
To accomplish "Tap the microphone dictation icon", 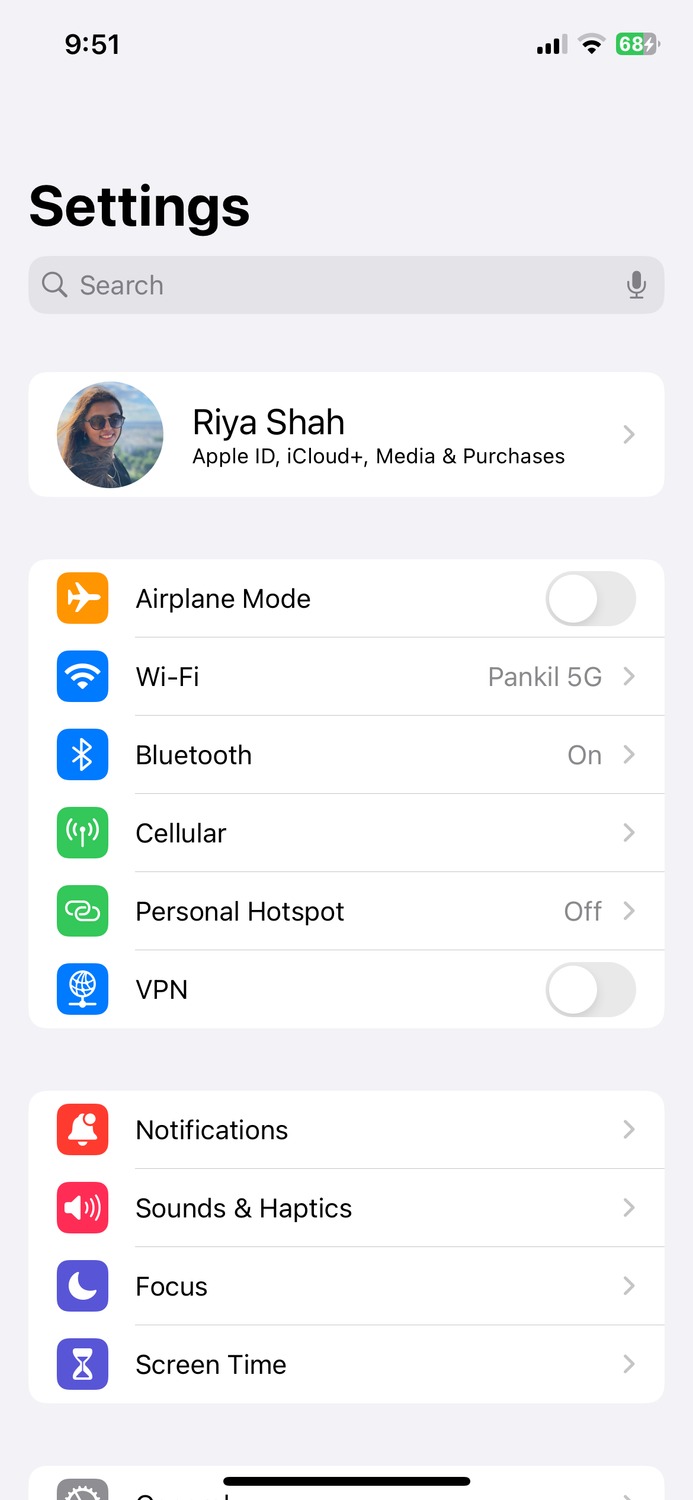I will [x=636, y=286].
